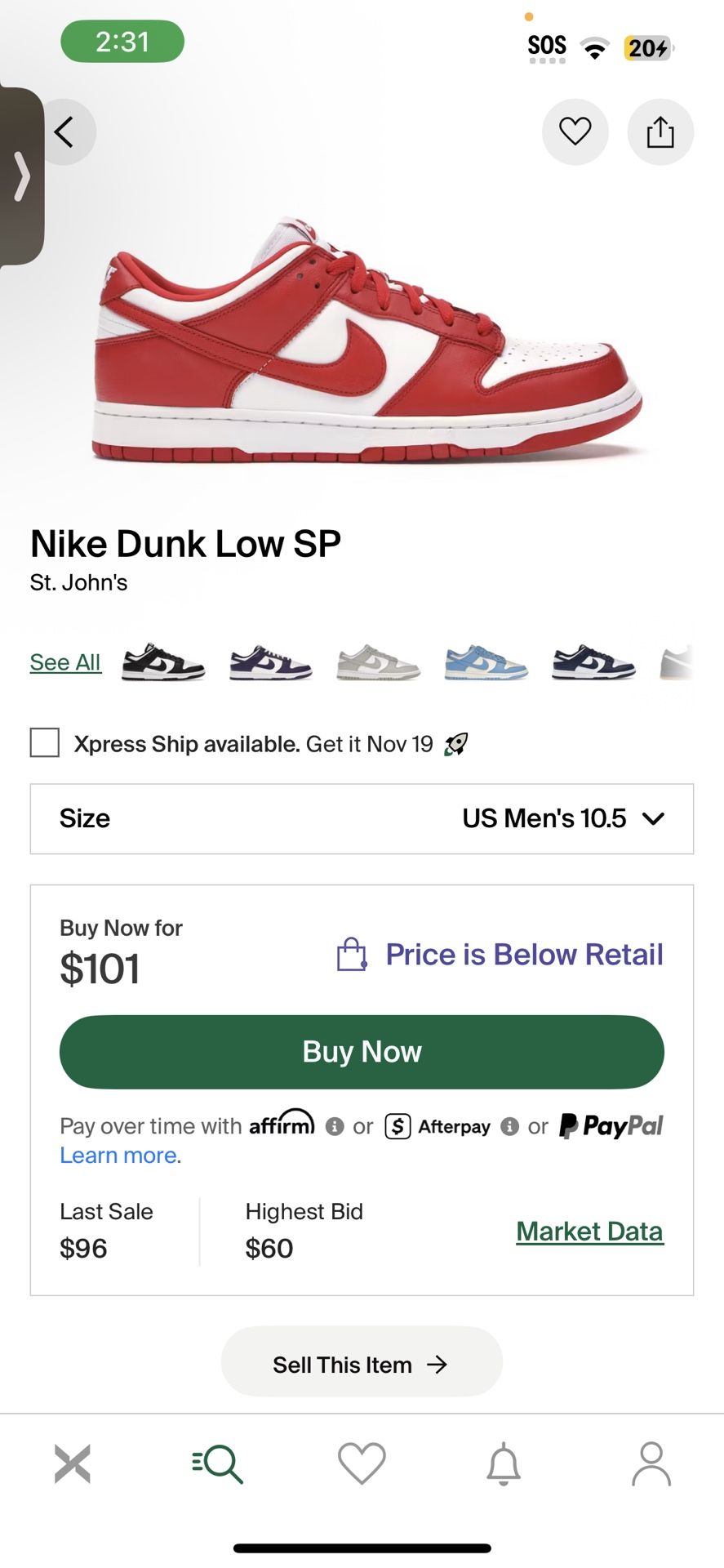The width and height of the screenshot is (724, 1568).
Task: Open favorites via the bottom heart icon
Action: 362,1463
